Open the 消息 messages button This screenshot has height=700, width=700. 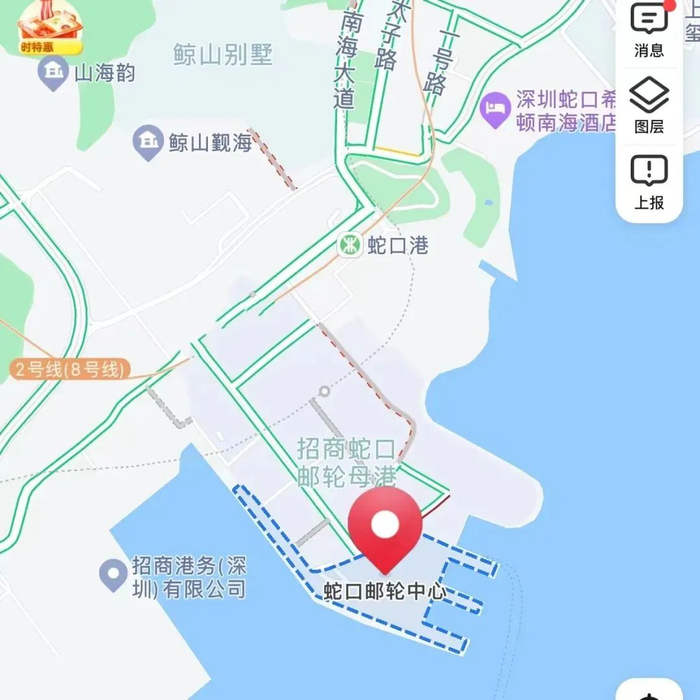tap(649, 28)
